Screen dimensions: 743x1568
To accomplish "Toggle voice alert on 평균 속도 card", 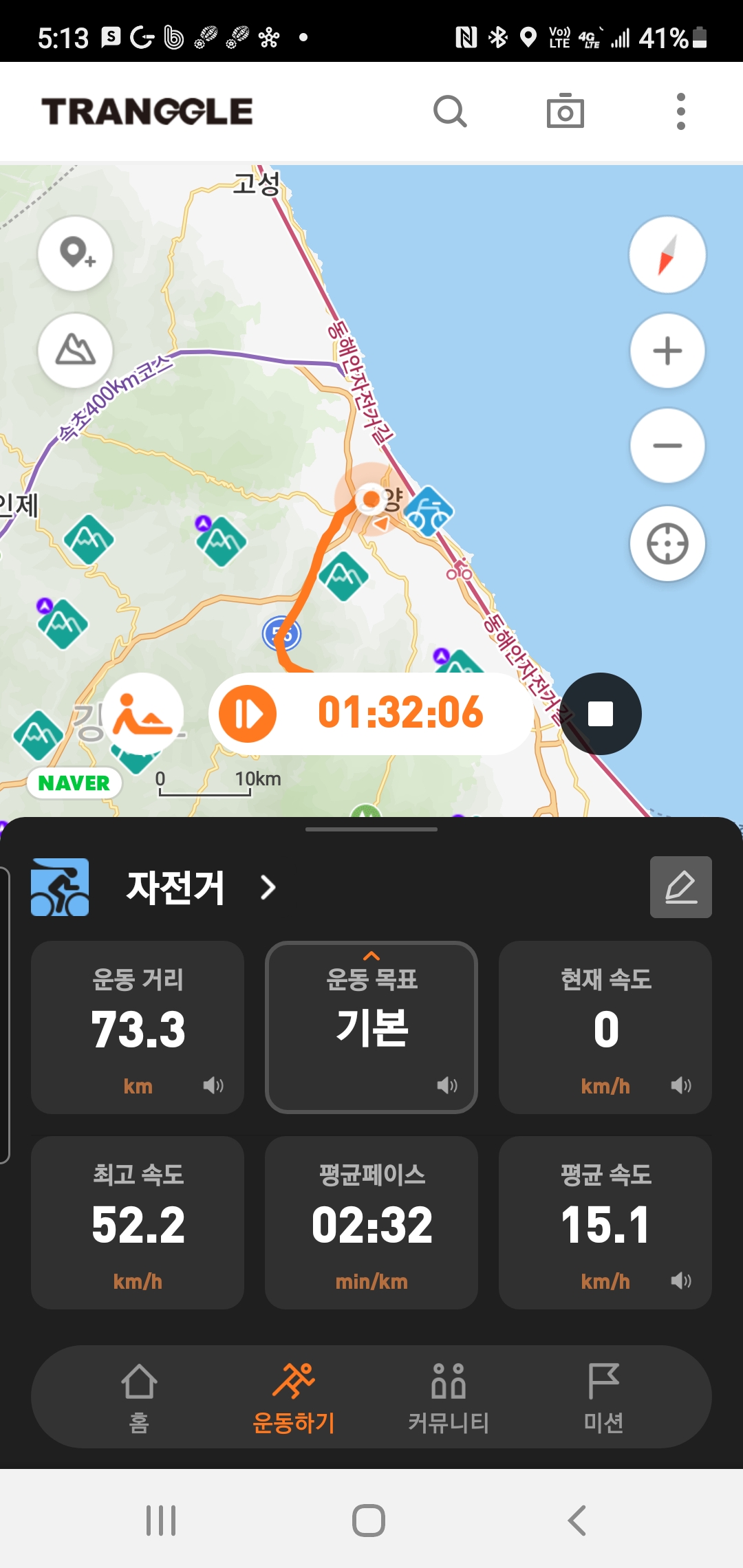I will (681, 1281).
